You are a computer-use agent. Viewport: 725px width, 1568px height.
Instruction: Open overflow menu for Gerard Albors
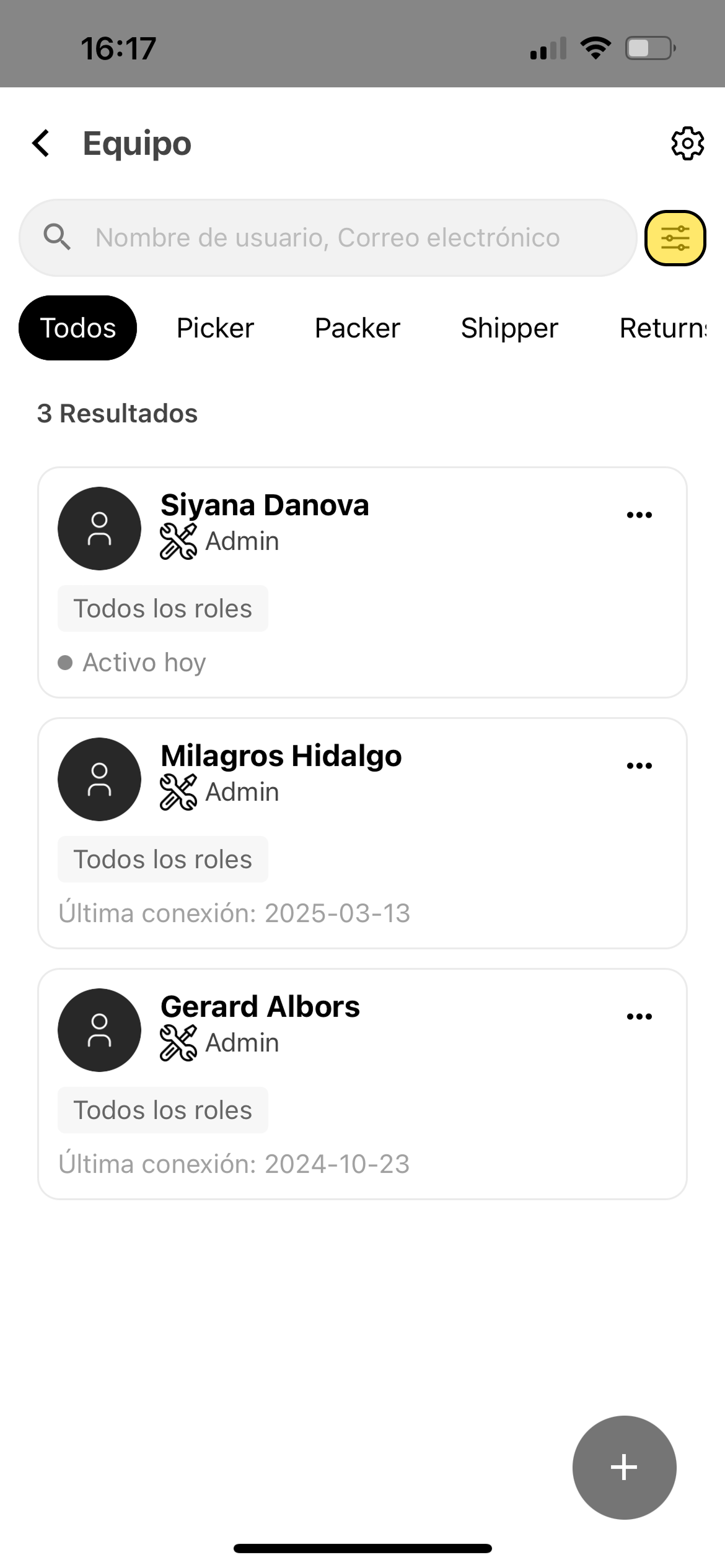click(x=639, y=1015)
